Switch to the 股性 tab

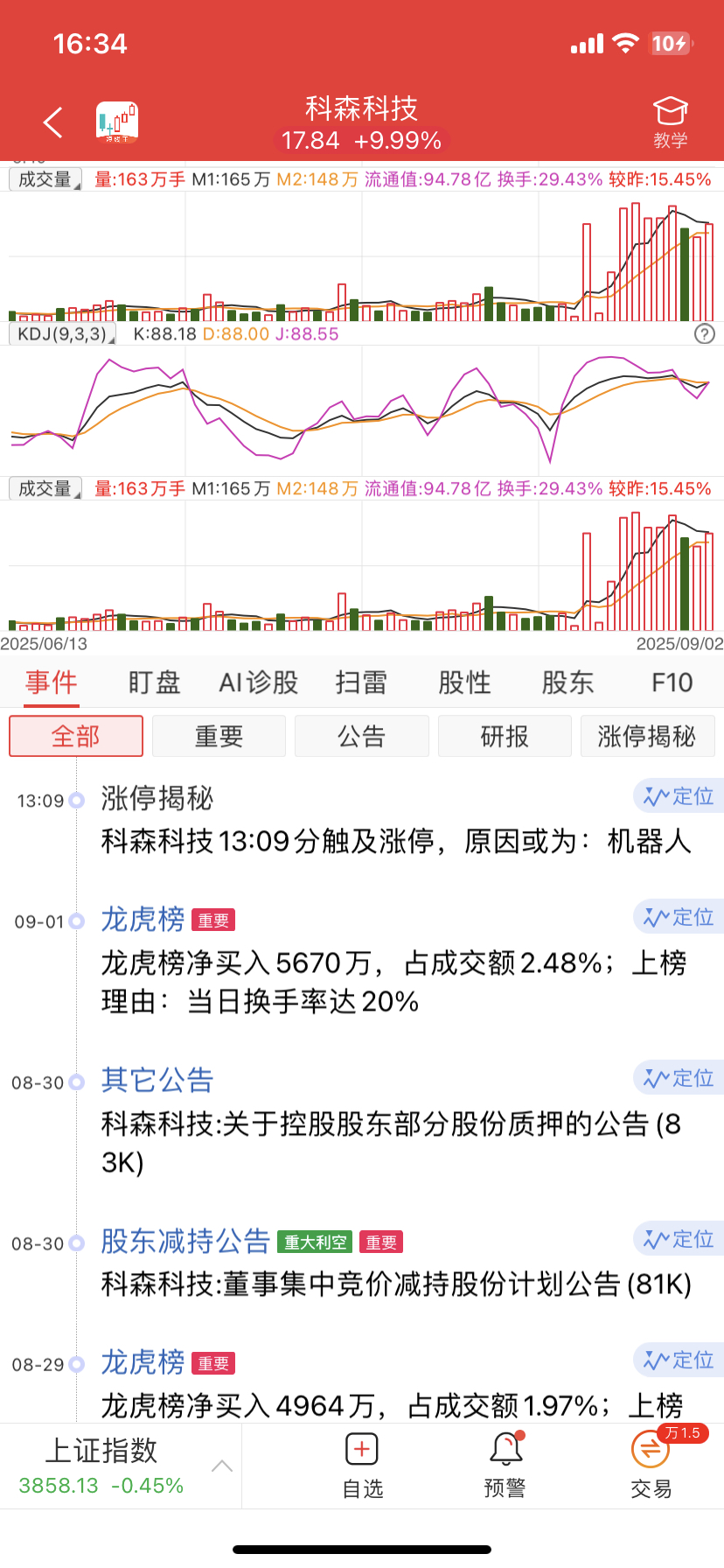coord(464,682)
